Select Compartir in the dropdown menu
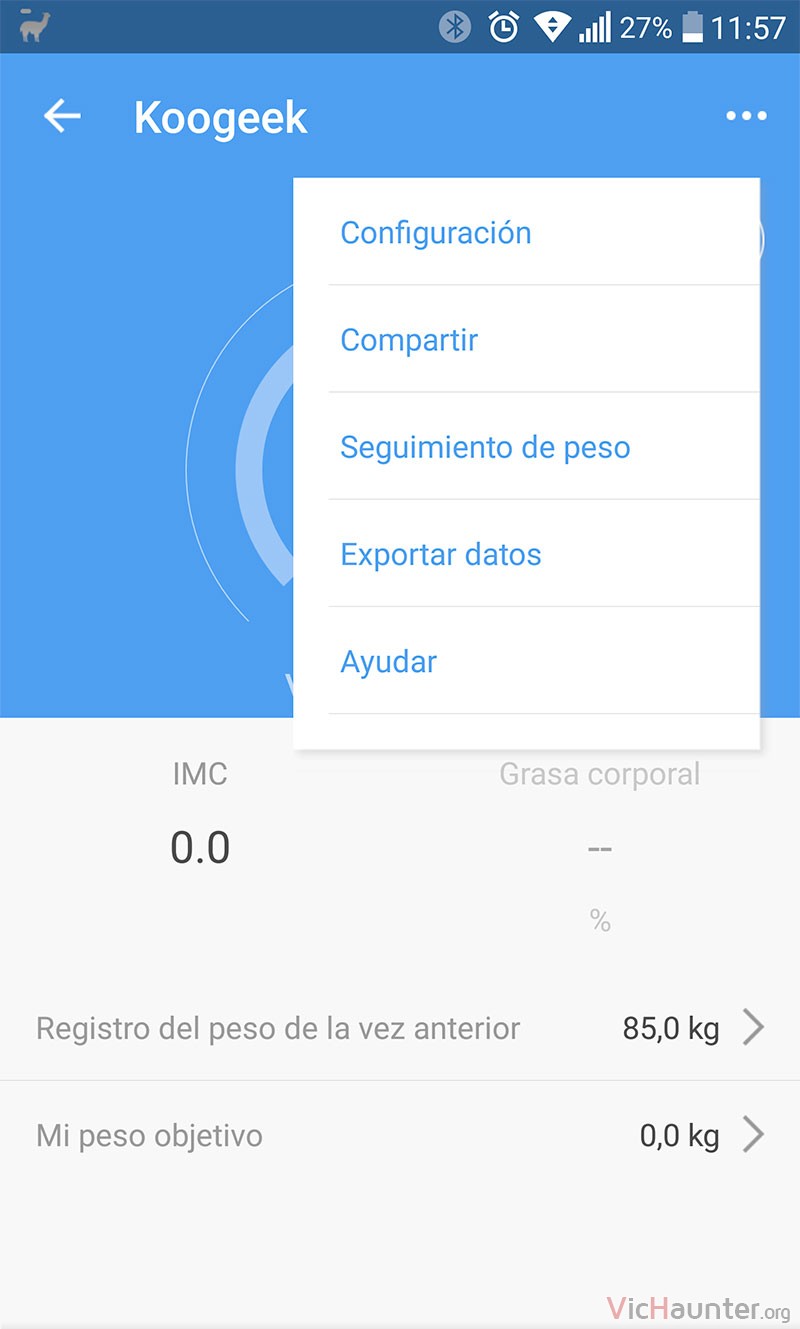 tap(527, 339)
